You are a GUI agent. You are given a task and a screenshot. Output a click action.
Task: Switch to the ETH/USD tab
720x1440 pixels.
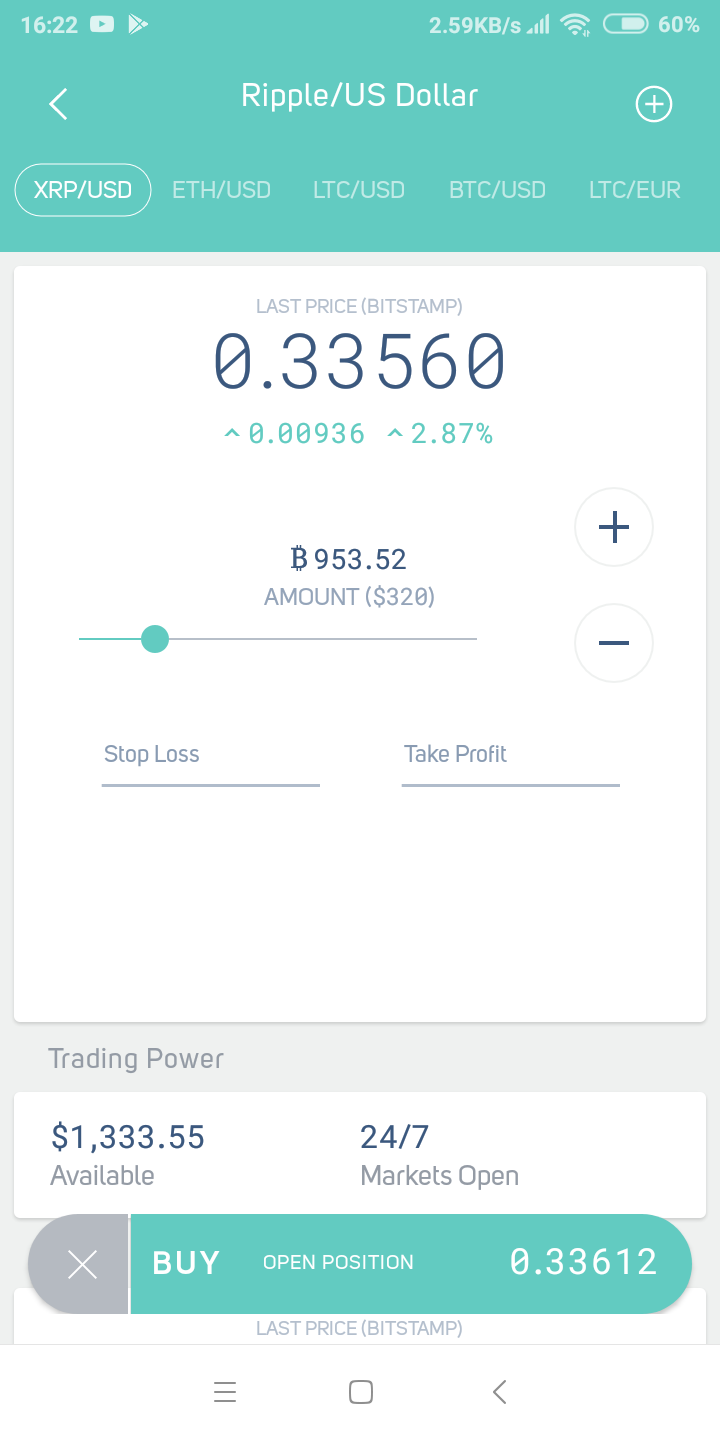(221, 190)
